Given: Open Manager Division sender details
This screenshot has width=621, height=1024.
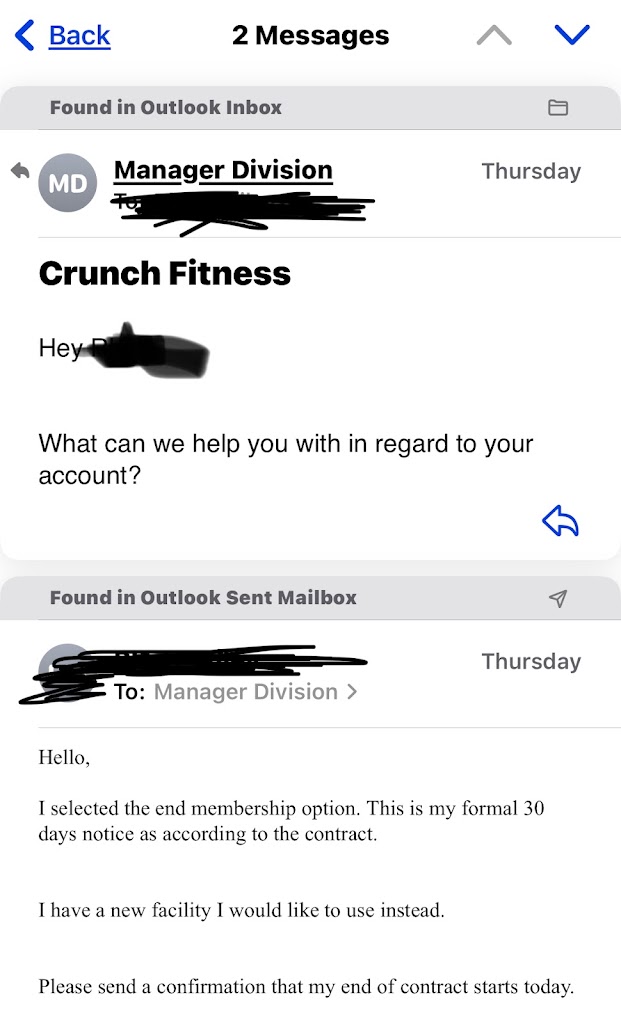Looking at the screenshot, I should coord(223,171).
